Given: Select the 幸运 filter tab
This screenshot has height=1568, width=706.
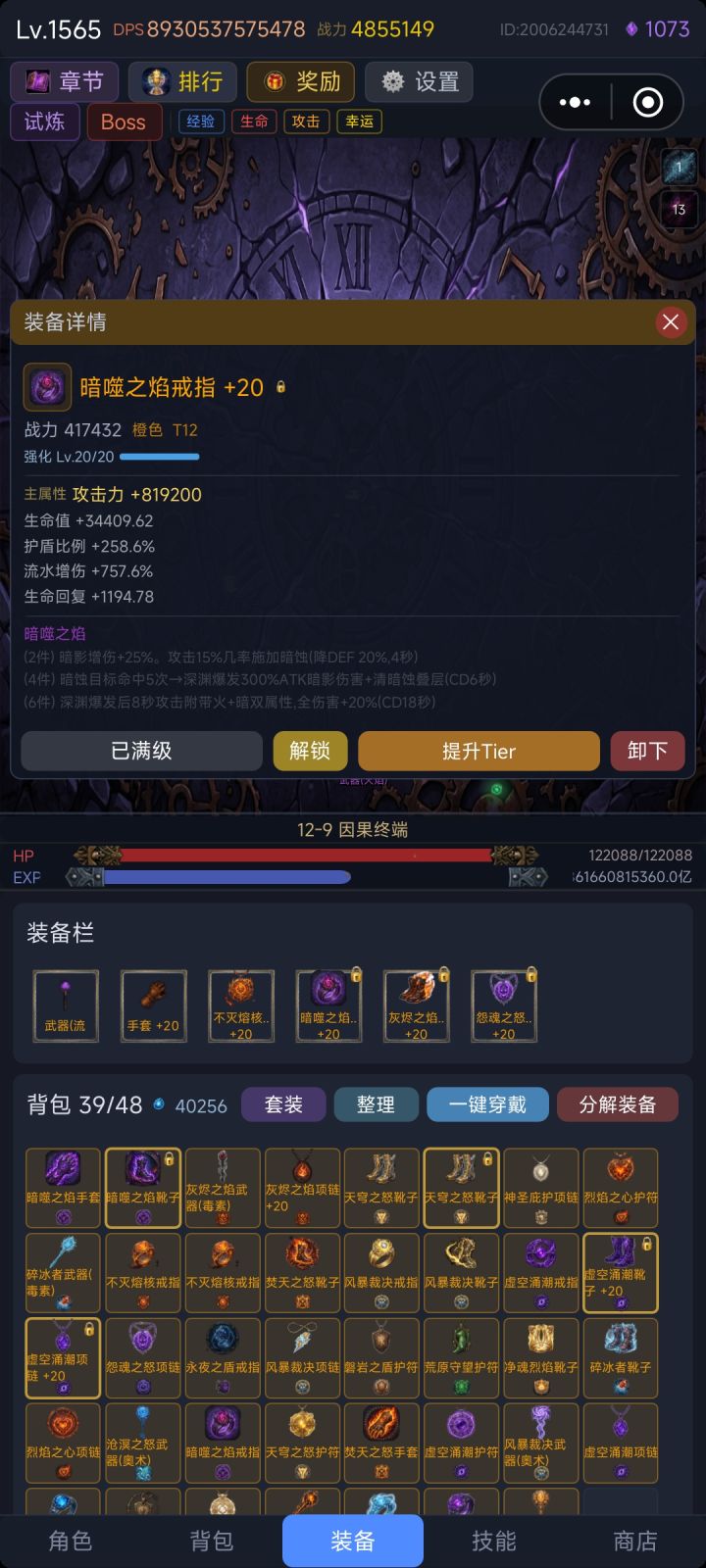Looking at the screenshot, I should tap(359, 122).
